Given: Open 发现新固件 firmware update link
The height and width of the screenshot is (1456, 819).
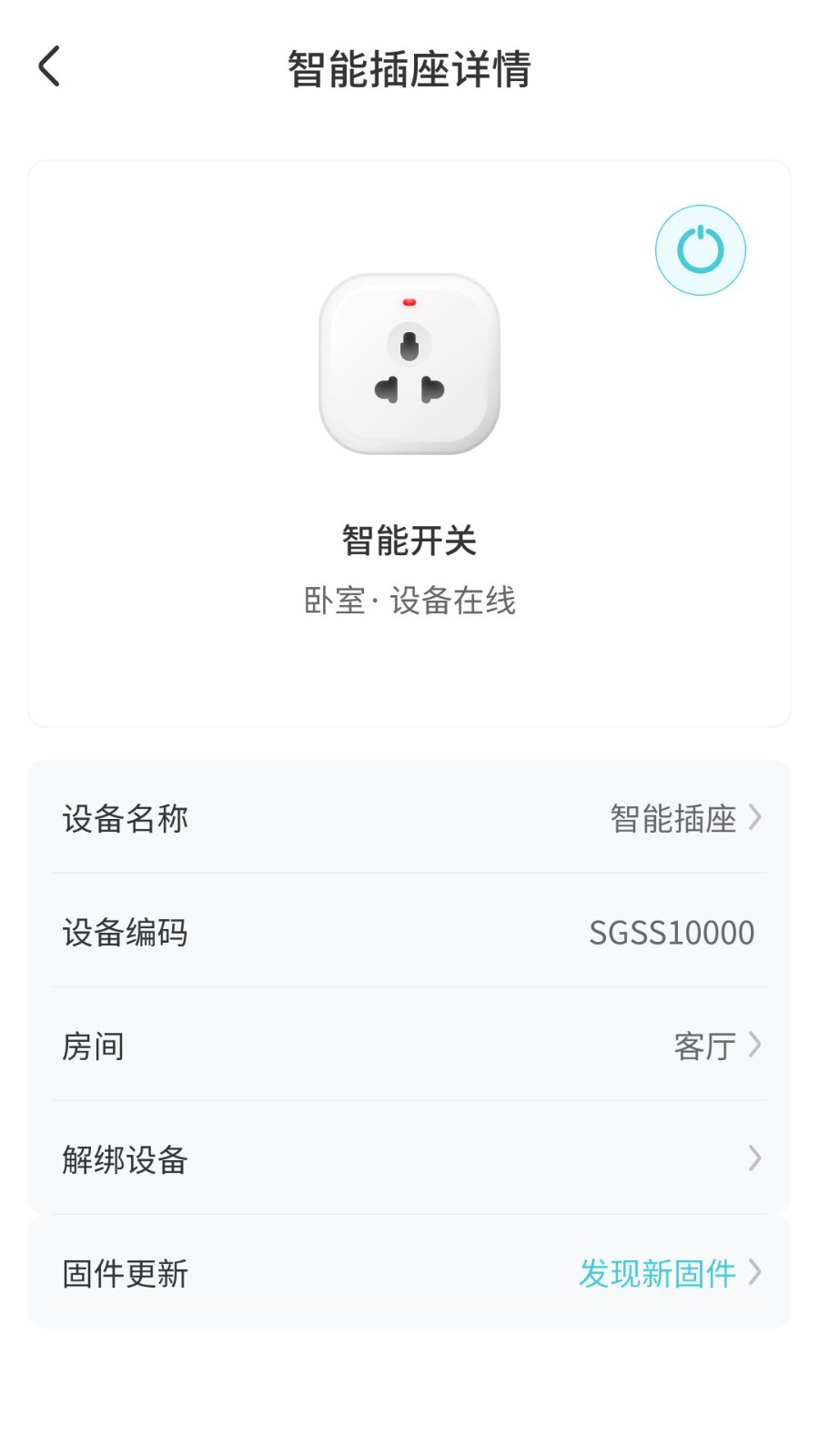Looking at the screenshot, I should pyautogui.click(x=657, y=1274).
